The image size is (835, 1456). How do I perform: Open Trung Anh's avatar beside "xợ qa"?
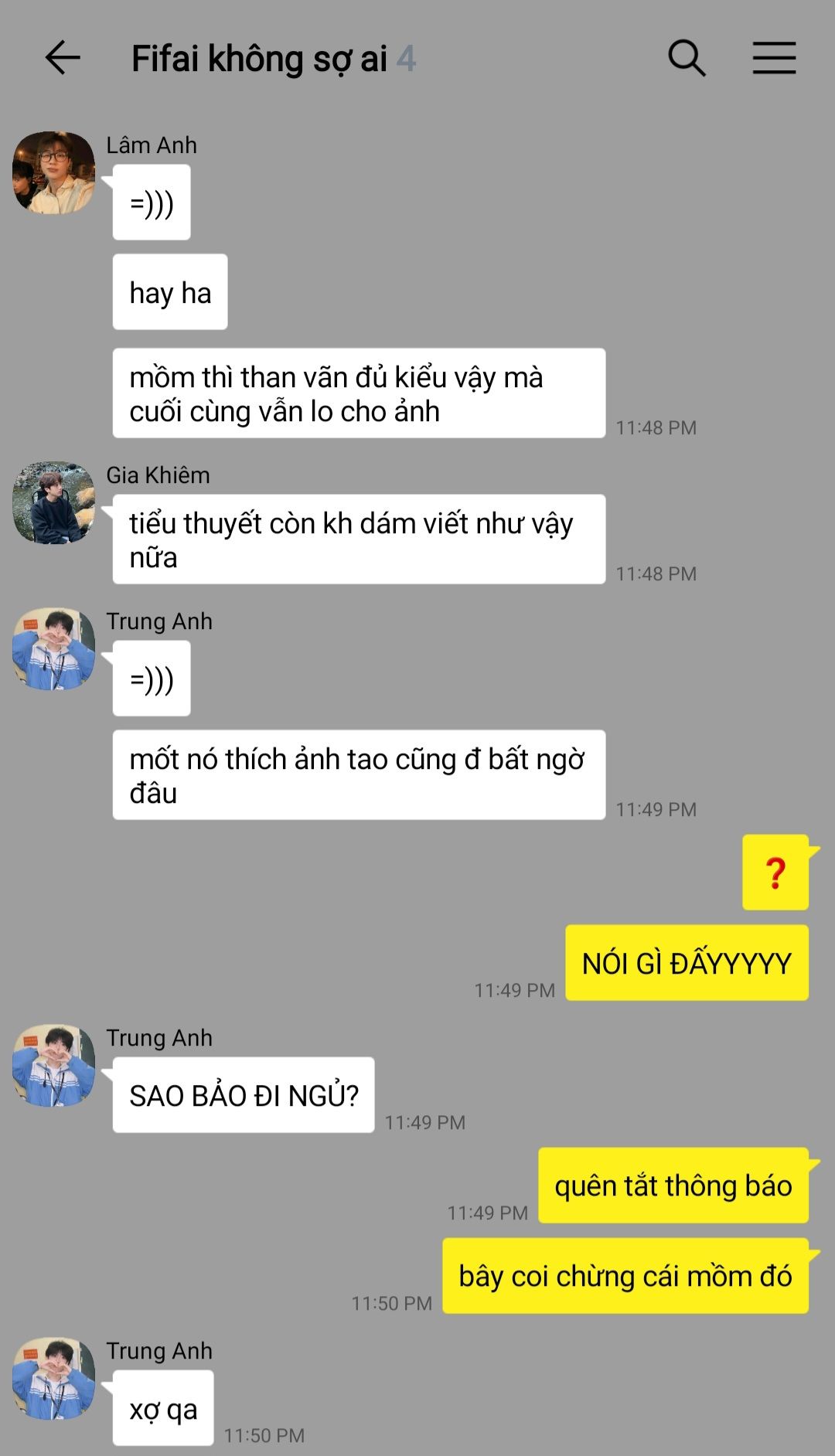pyautogui.click(x=53, y=1379)
